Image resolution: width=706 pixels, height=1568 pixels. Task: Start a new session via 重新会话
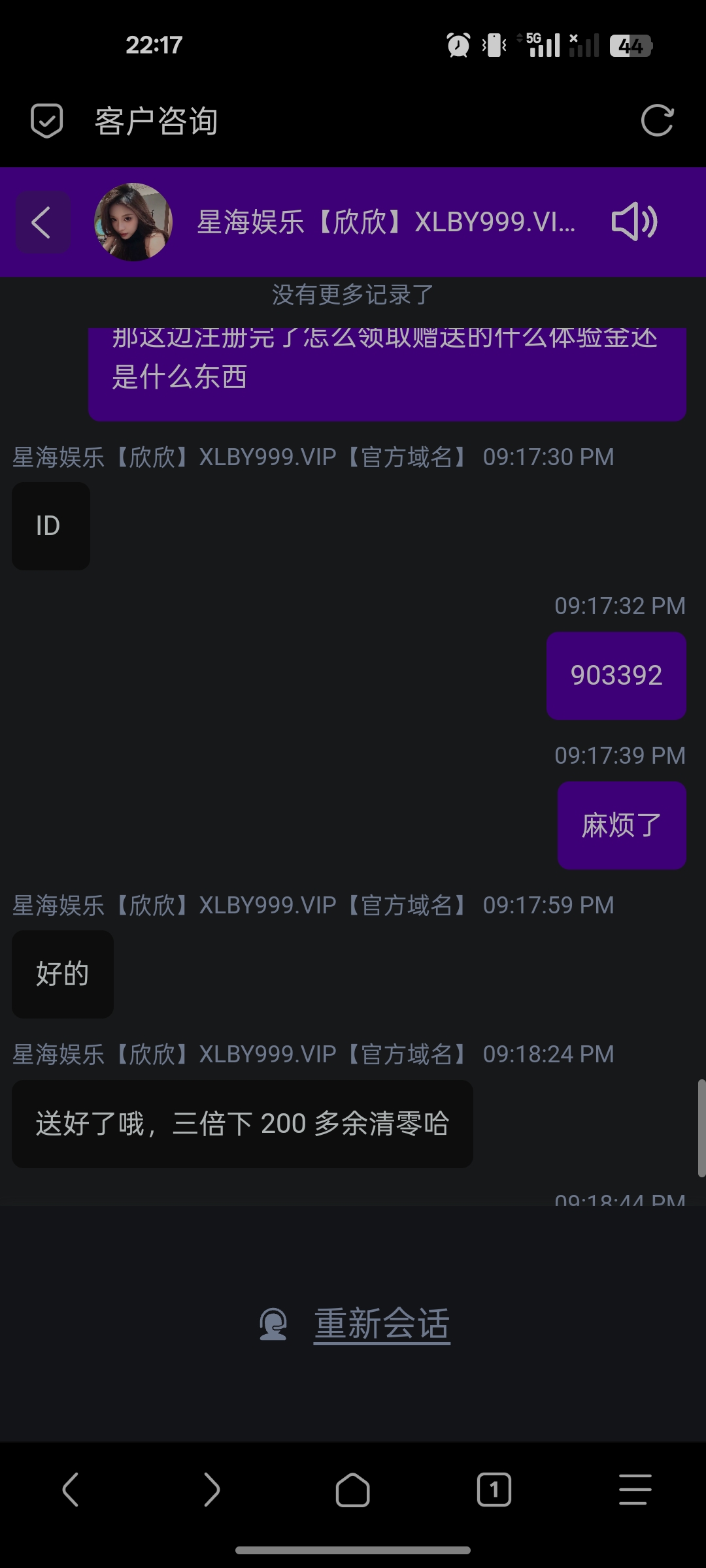[382, 1324]
